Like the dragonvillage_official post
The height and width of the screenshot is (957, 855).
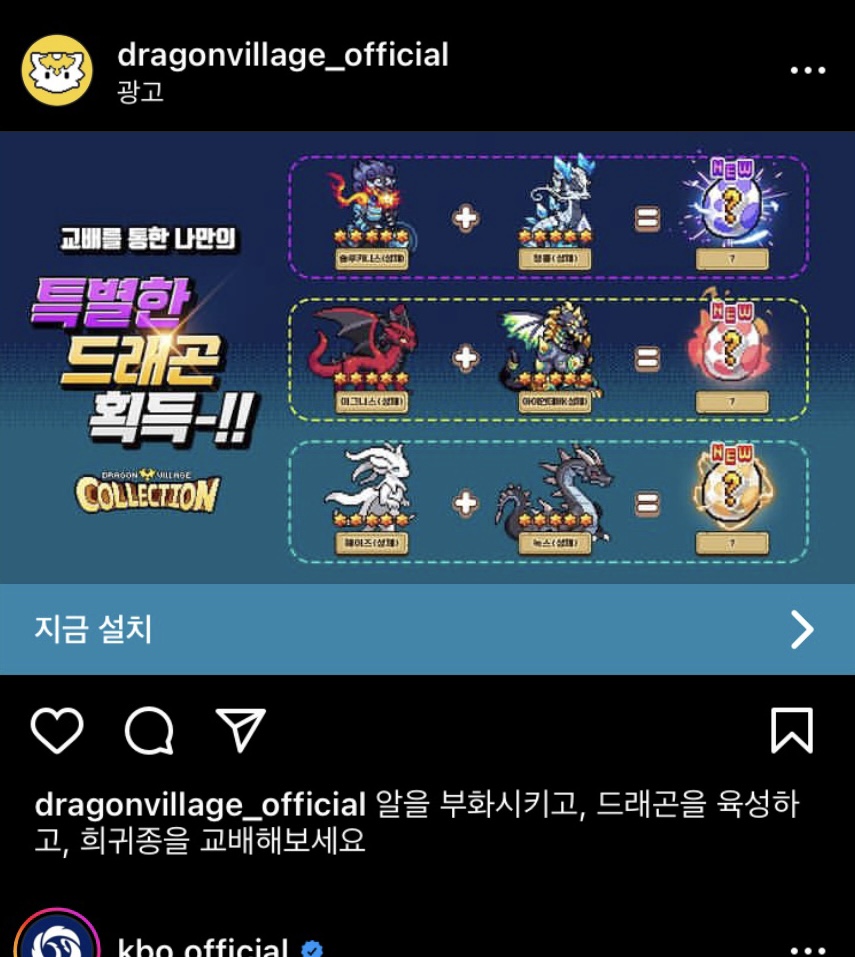[57, 730]
